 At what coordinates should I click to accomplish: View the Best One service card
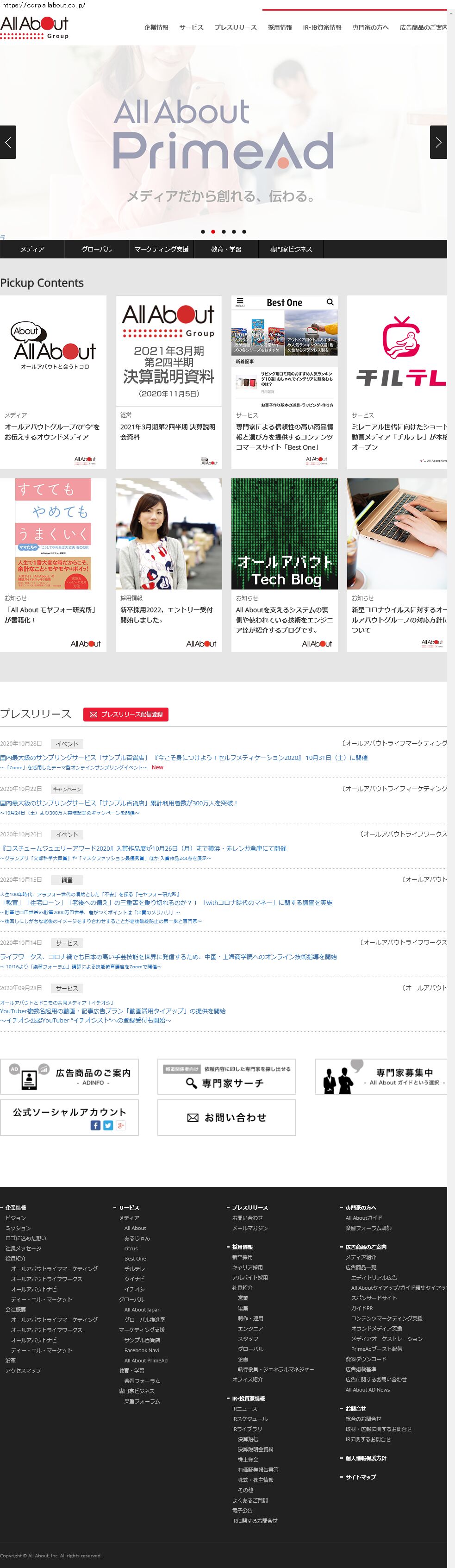[284, 382]
